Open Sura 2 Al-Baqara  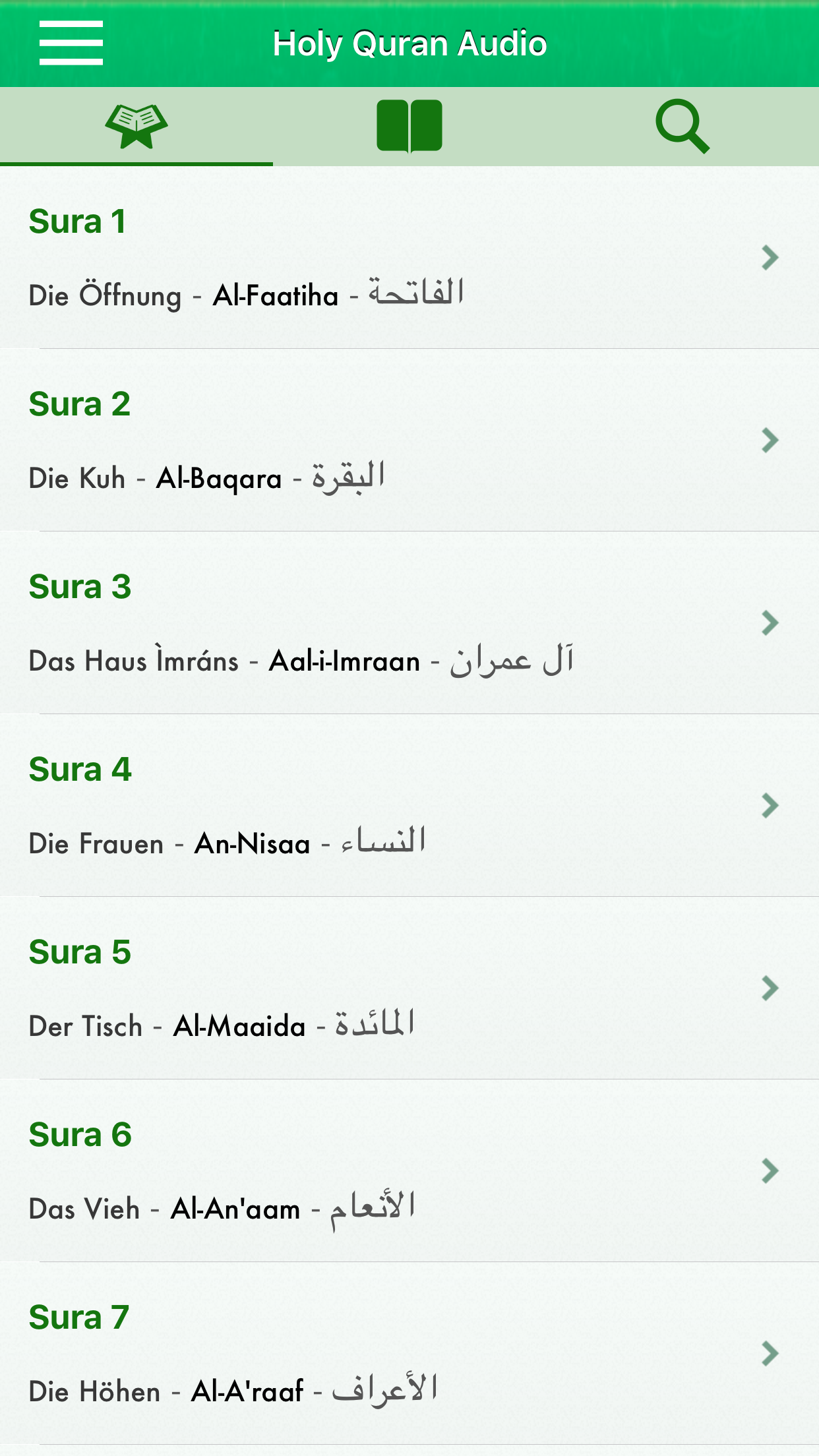409,440
